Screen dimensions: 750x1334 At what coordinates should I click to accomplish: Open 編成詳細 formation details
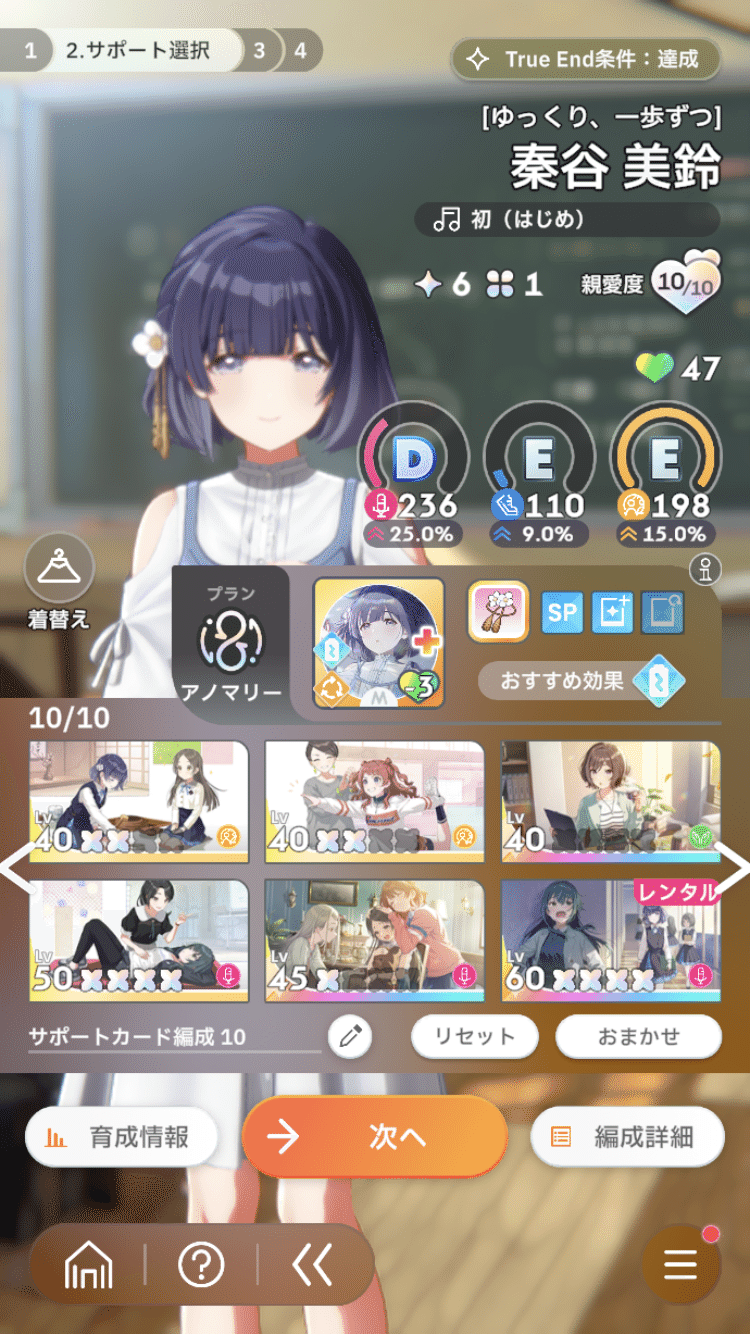(627, 1137)
